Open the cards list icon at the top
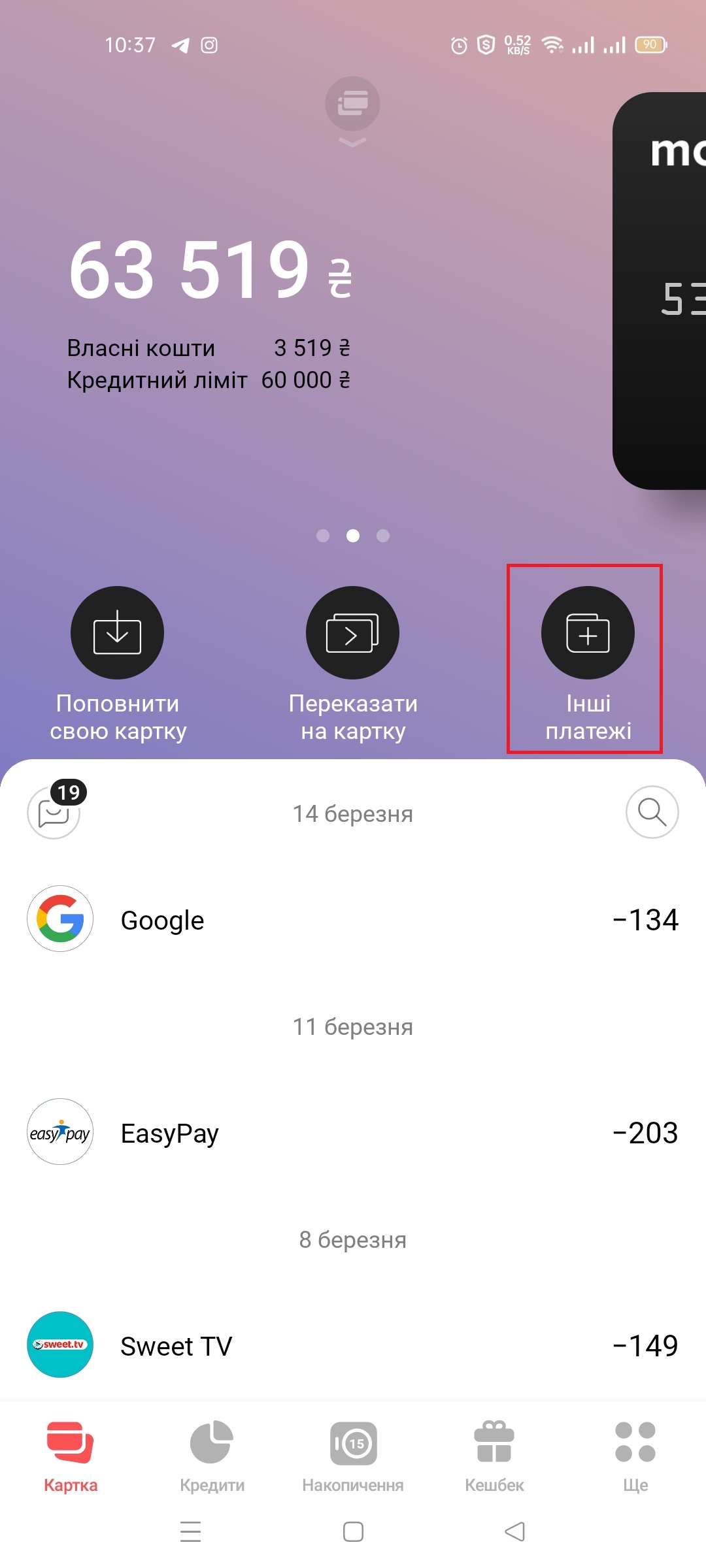Screen dimensions: 706x1568 [352, 104]
